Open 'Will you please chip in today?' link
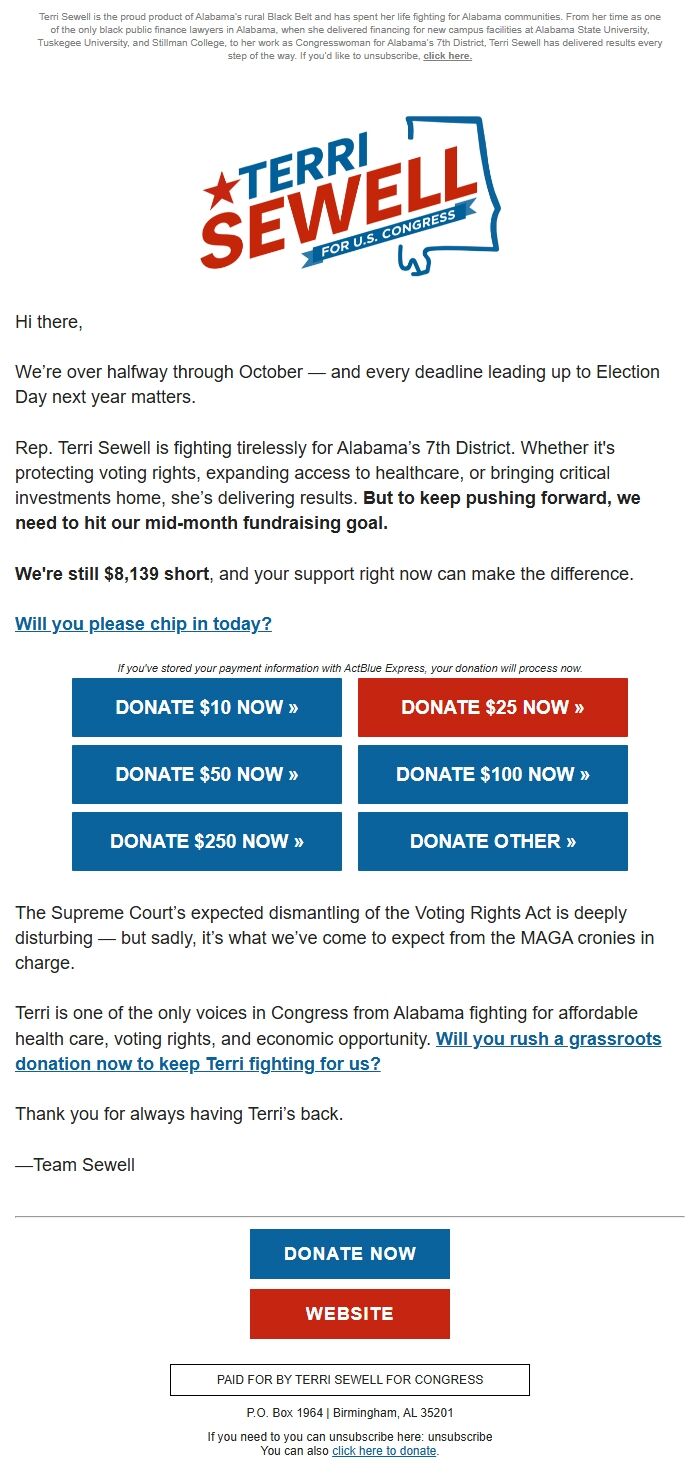 [143, 624]
